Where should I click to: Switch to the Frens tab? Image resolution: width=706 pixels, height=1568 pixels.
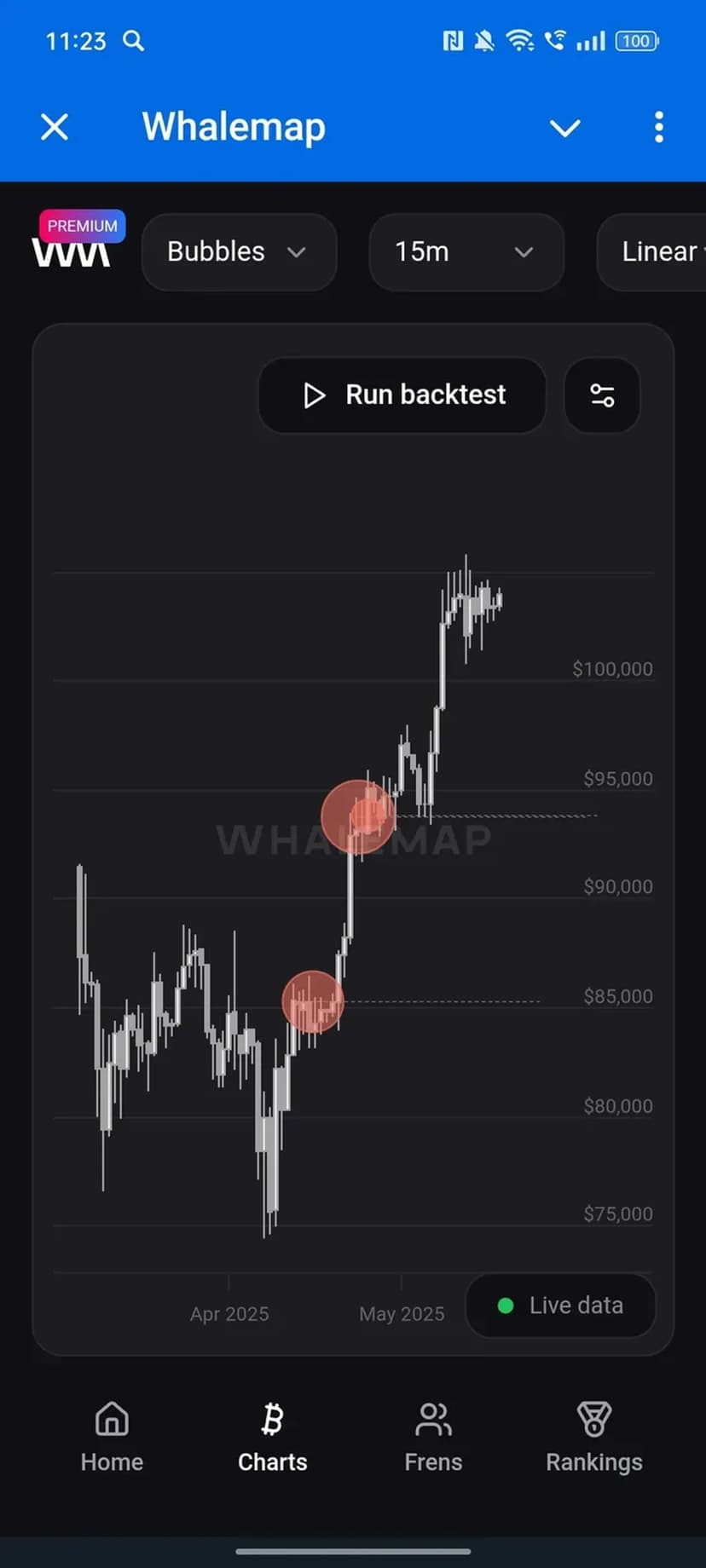[433, 1438]
